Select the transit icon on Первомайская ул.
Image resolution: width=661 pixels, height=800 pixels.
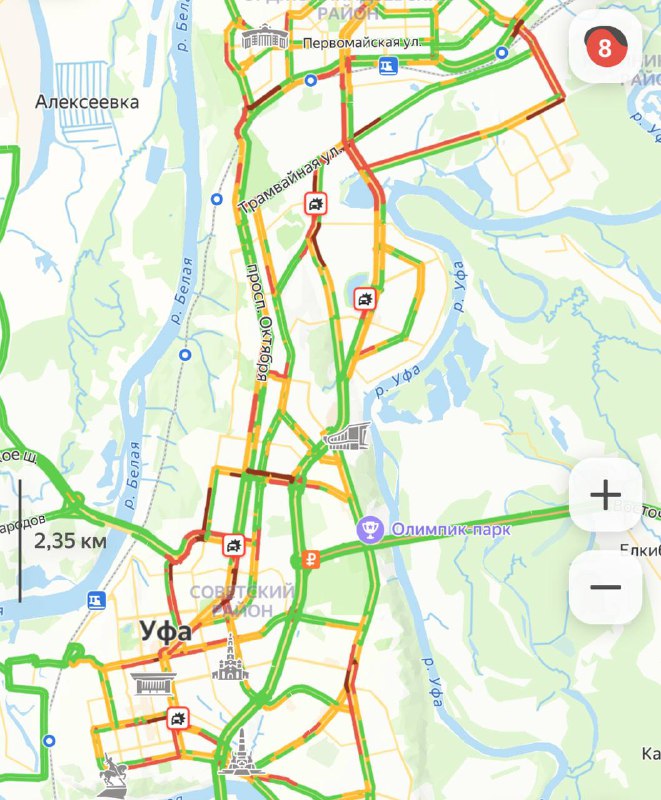pos(388,65)
